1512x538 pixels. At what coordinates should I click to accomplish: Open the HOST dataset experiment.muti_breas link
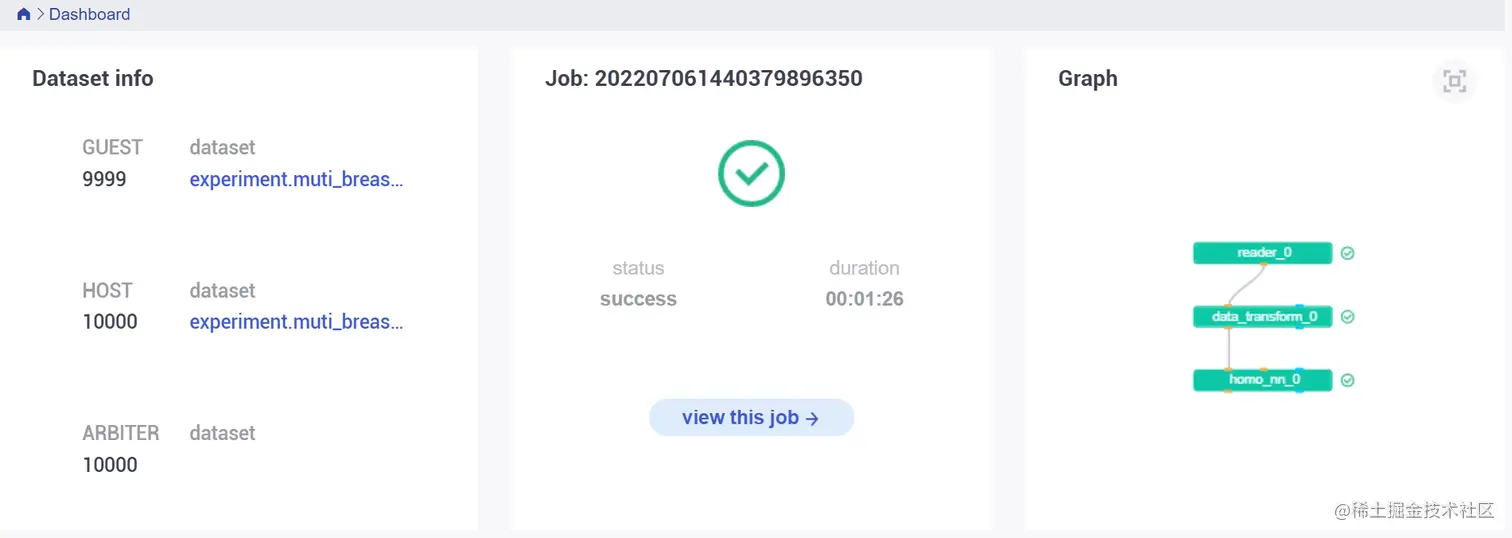(296, 322)
